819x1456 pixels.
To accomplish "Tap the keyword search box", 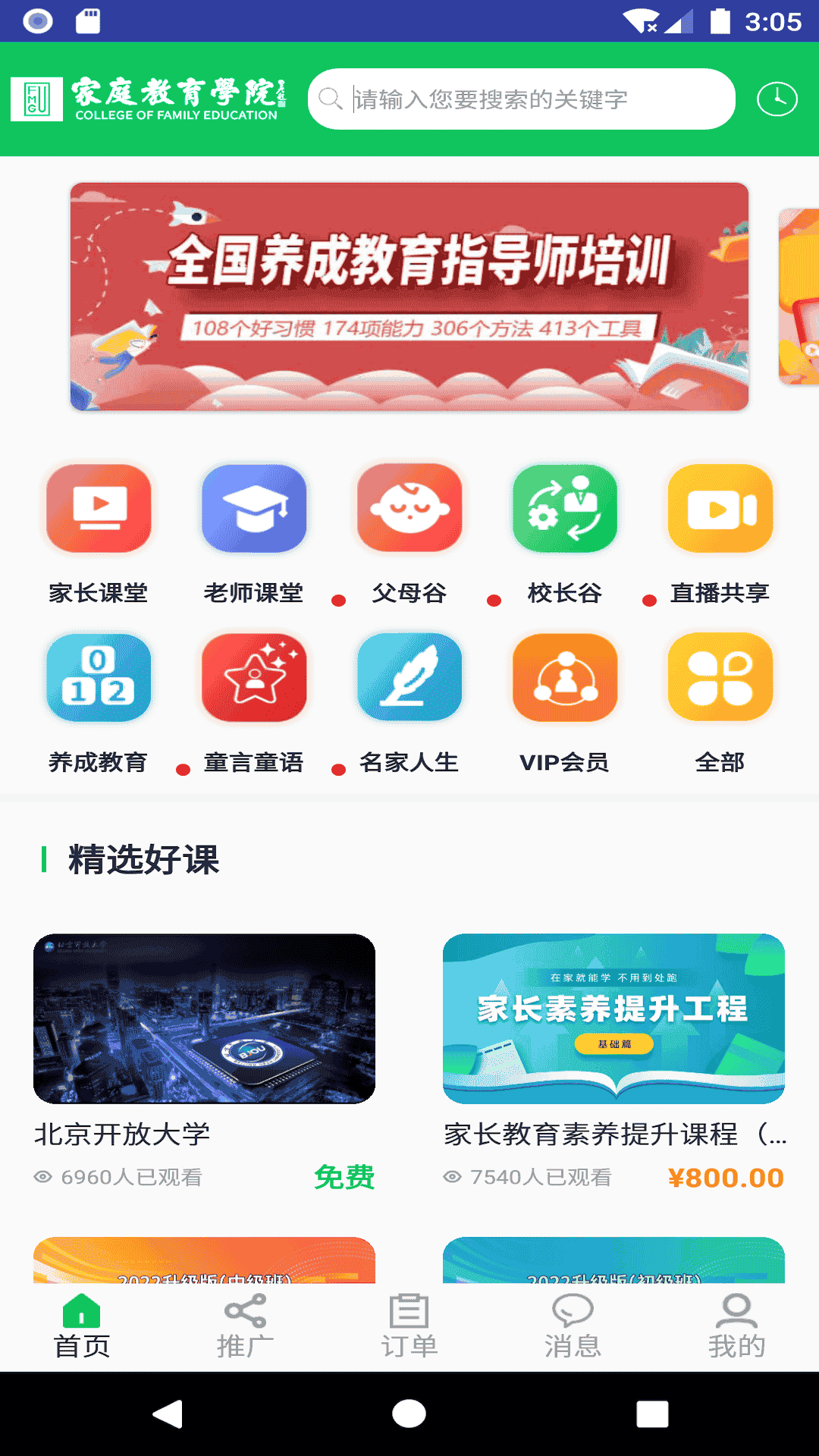I will pos(521,99).
